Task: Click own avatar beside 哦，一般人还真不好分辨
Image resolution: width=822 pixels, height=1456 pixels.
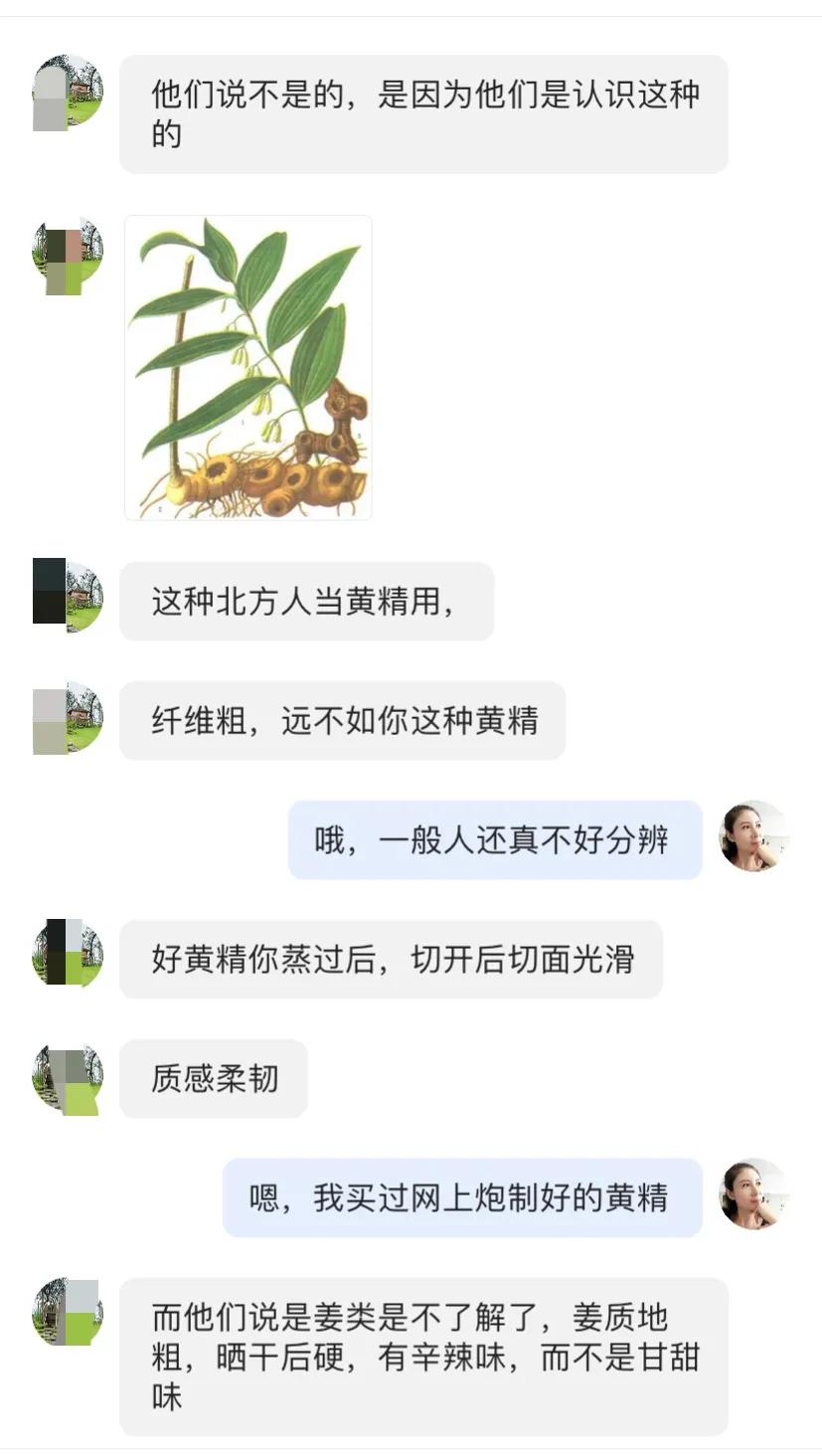Action: [755, 840]
